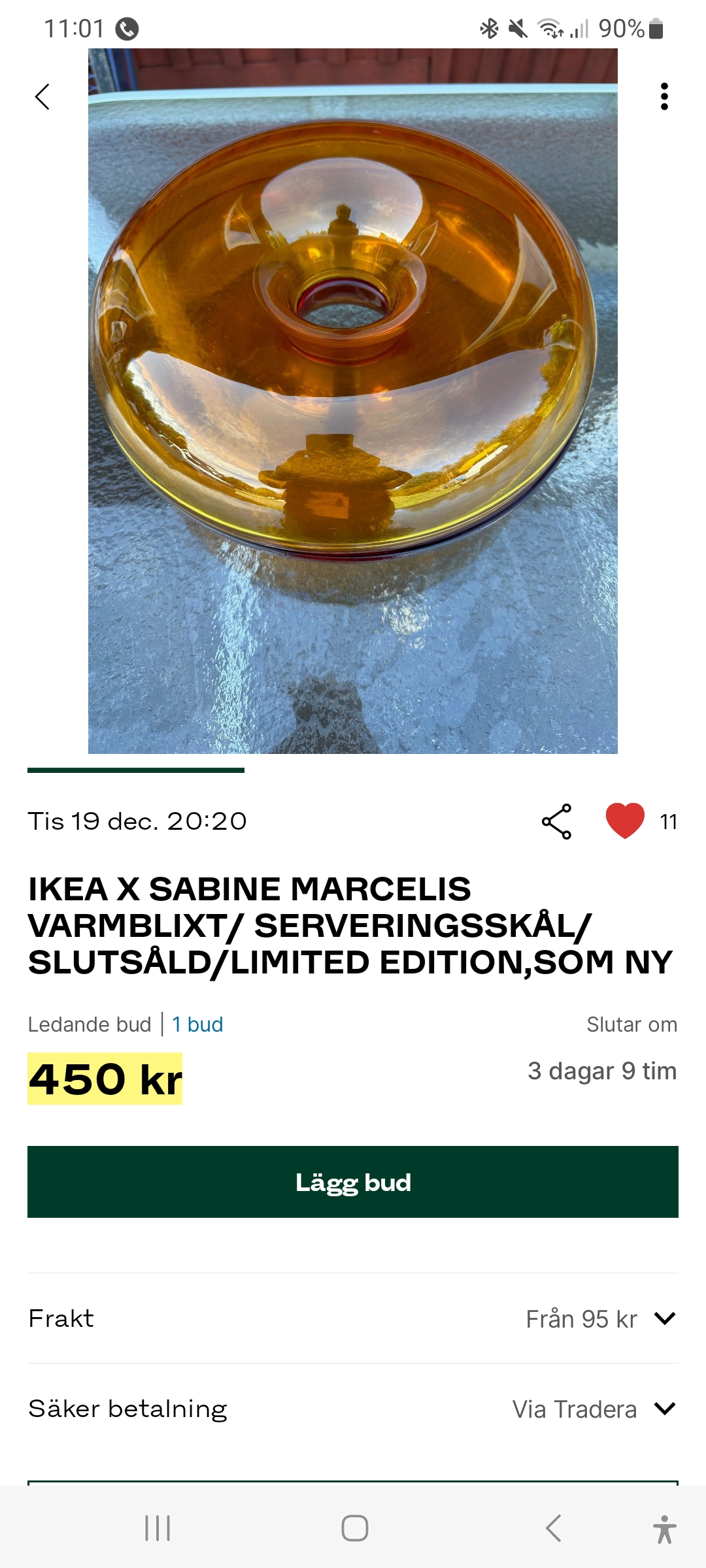Viewport: 706px width, 1568px height.
Task: Tap the red heart favorite icon
Action: click(x=625, y=821)
